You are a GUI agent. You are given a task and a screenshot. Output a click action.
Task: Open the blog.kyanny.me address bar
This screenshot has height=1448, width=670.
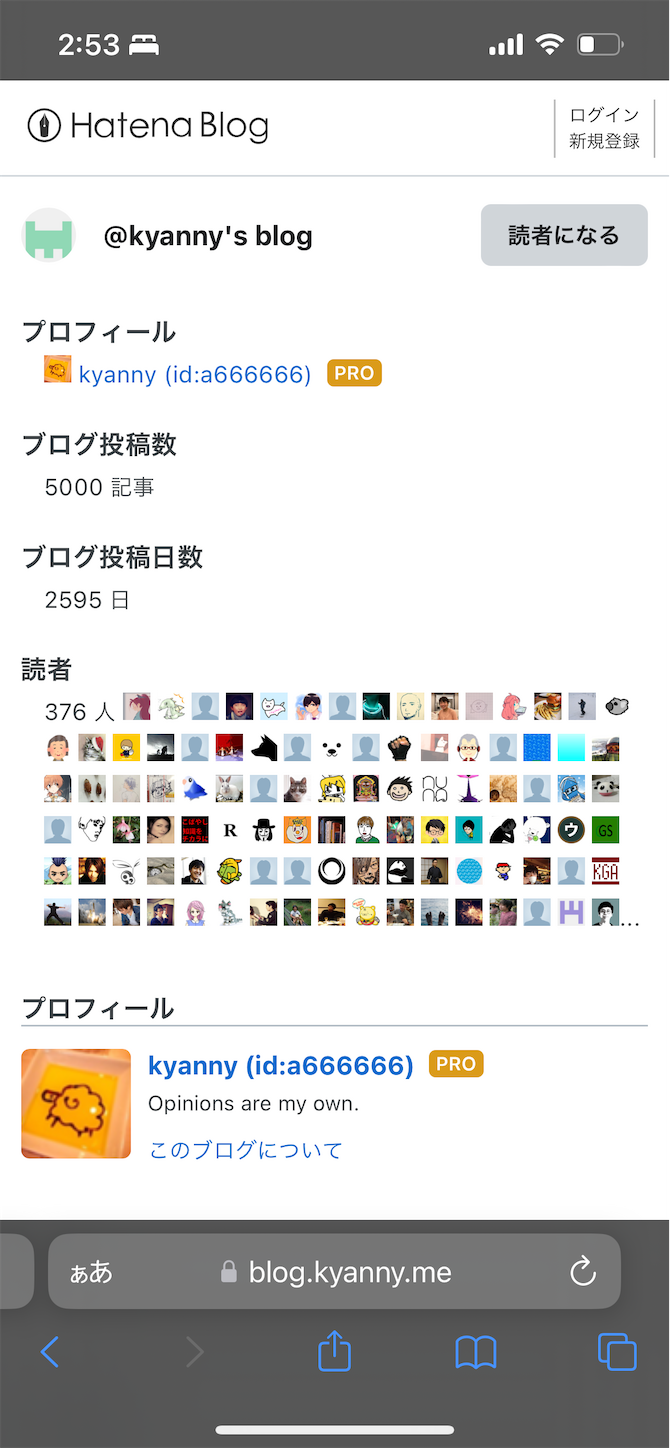click(350, 1272)
